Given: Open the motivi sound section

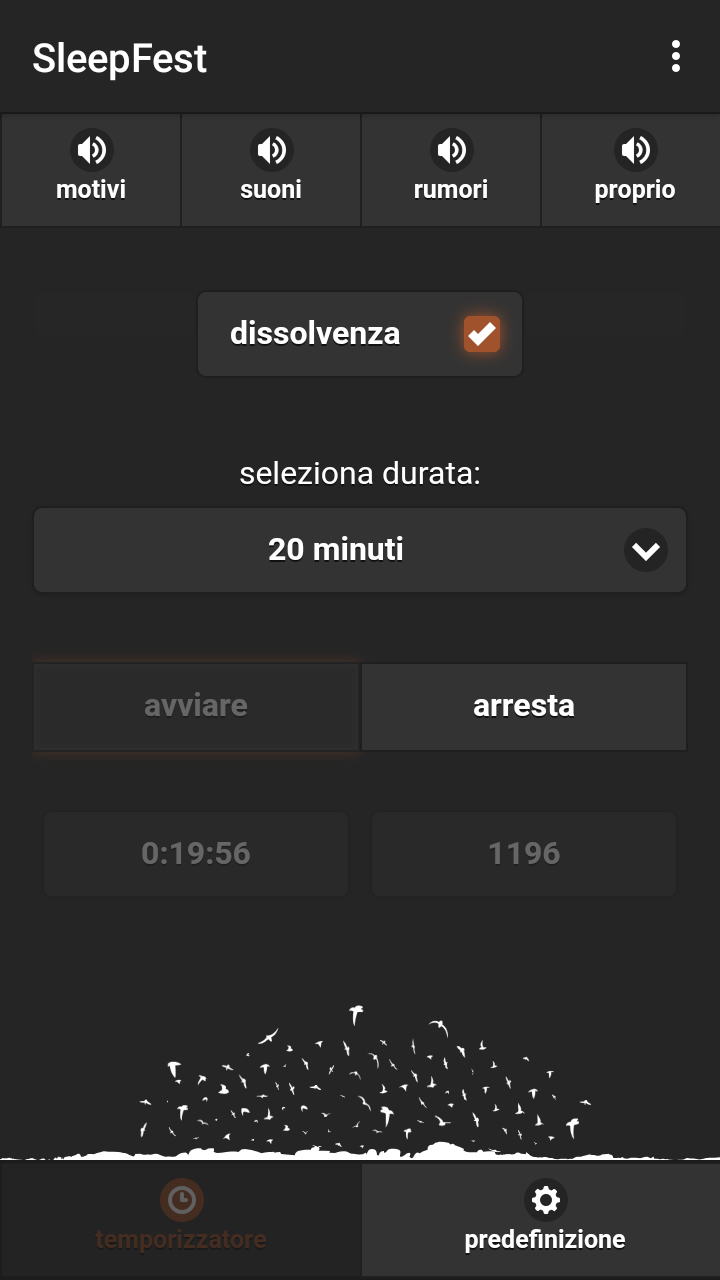Looking at the screenshot, I should coord(91,170).
